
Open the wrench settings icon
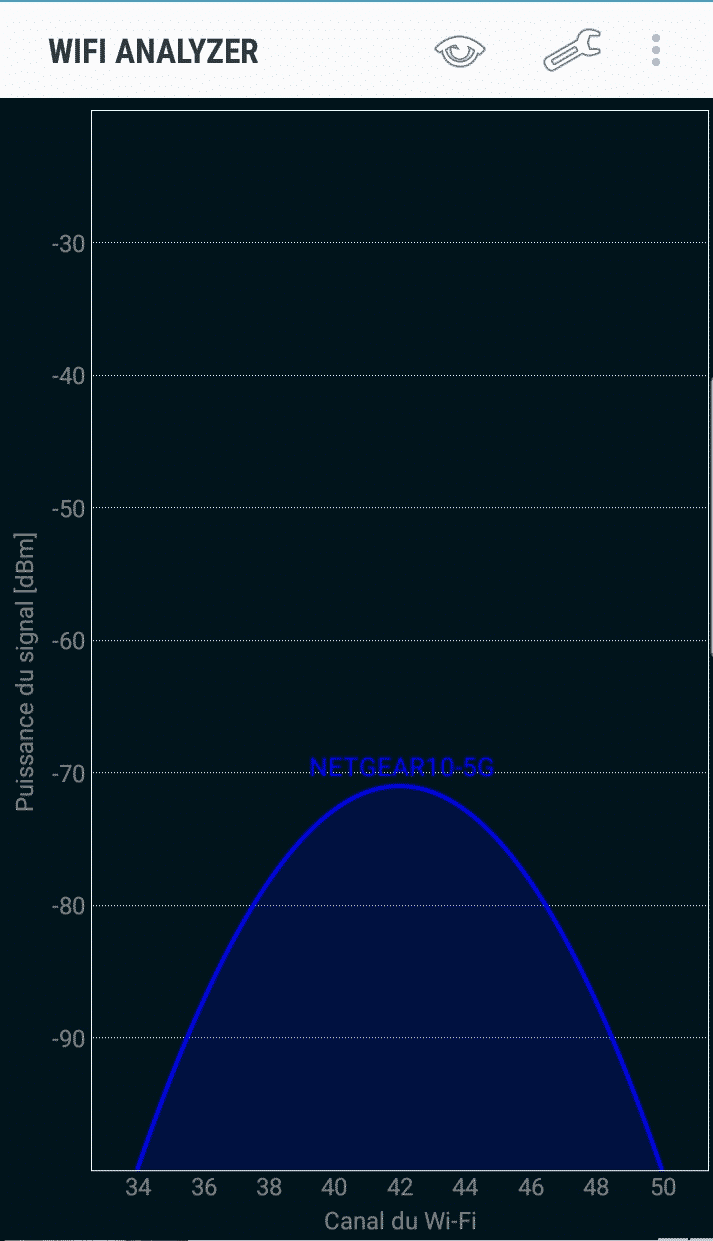(571, 50)
